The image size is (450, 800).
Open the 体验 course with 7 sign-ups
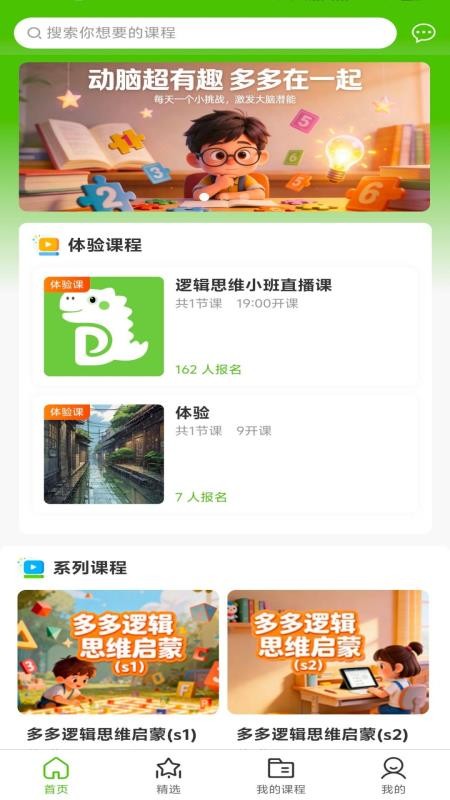pos(225,454)
